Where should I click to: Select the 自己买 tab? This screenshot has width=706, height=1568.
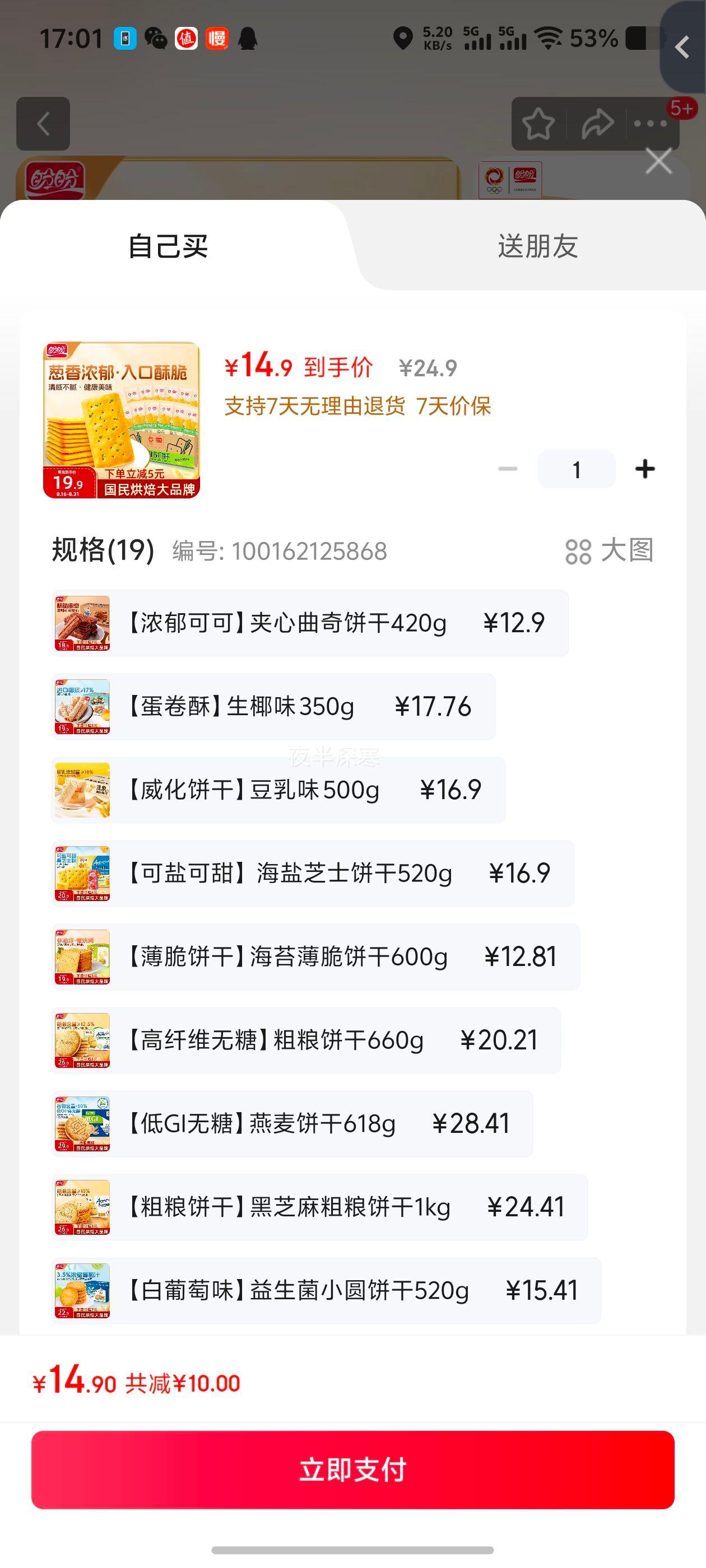[168, 246]
